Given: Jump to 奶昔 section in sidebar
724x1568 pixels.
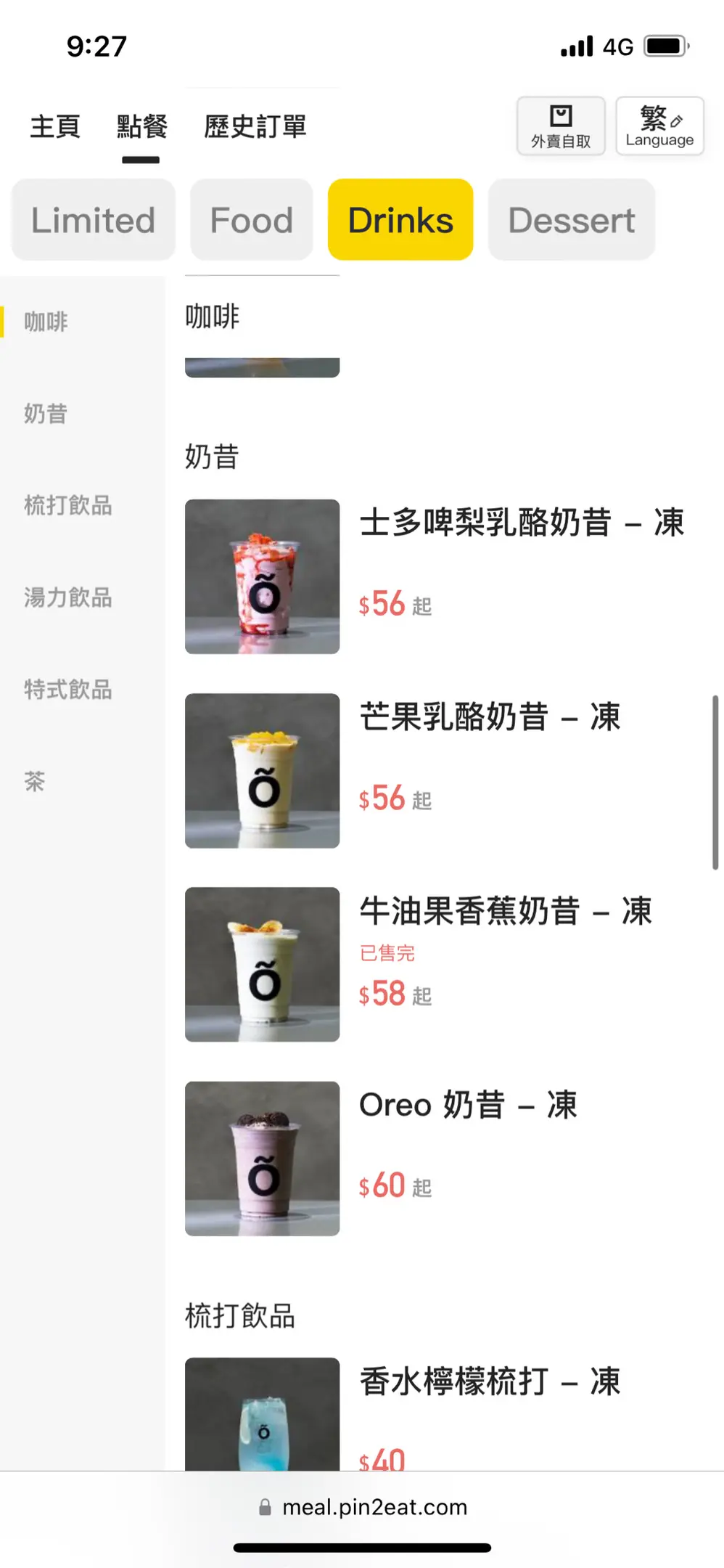Looking at the screenshot, I should 46,414.
